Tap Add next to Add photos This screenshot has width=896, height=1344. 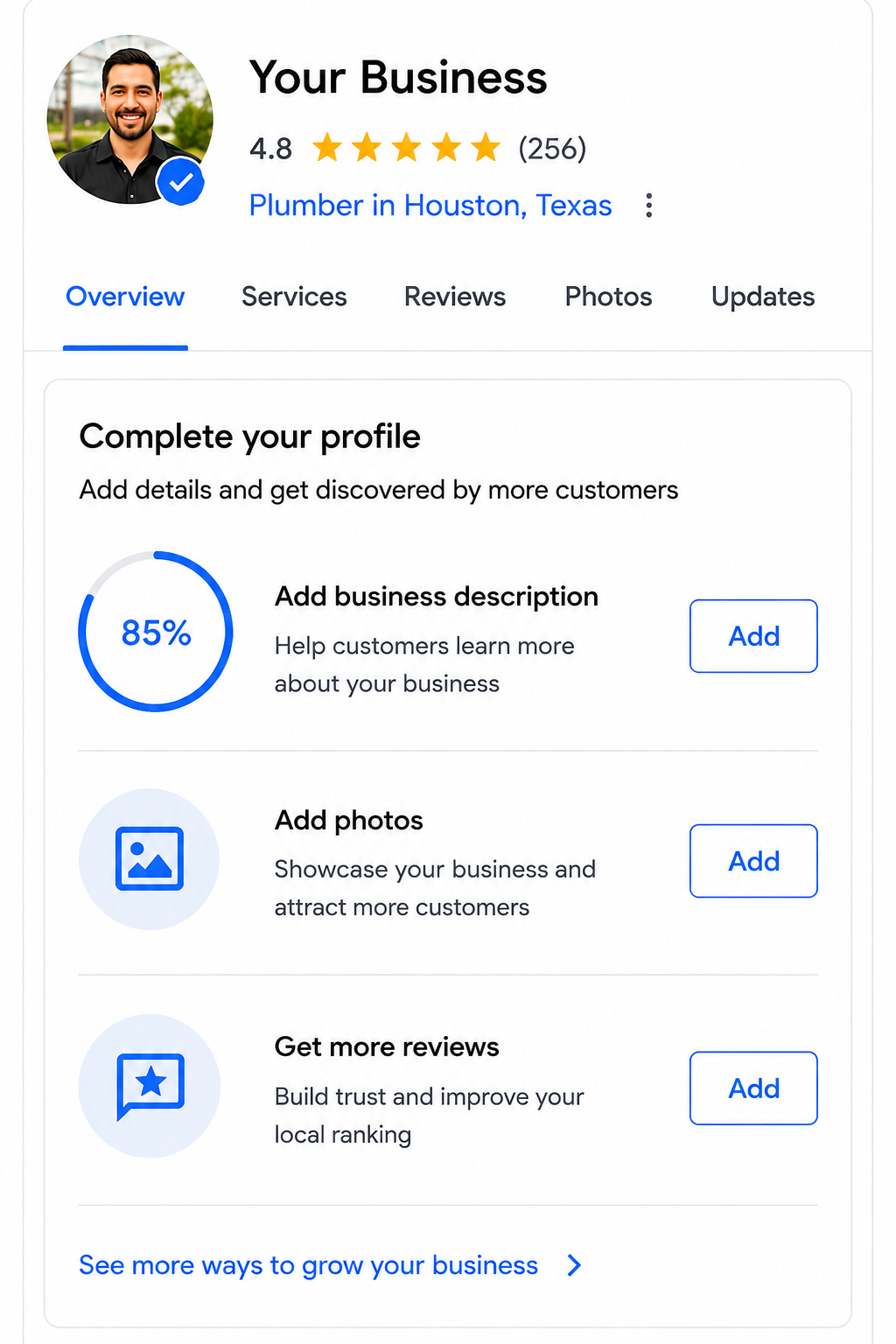[753, 861]
